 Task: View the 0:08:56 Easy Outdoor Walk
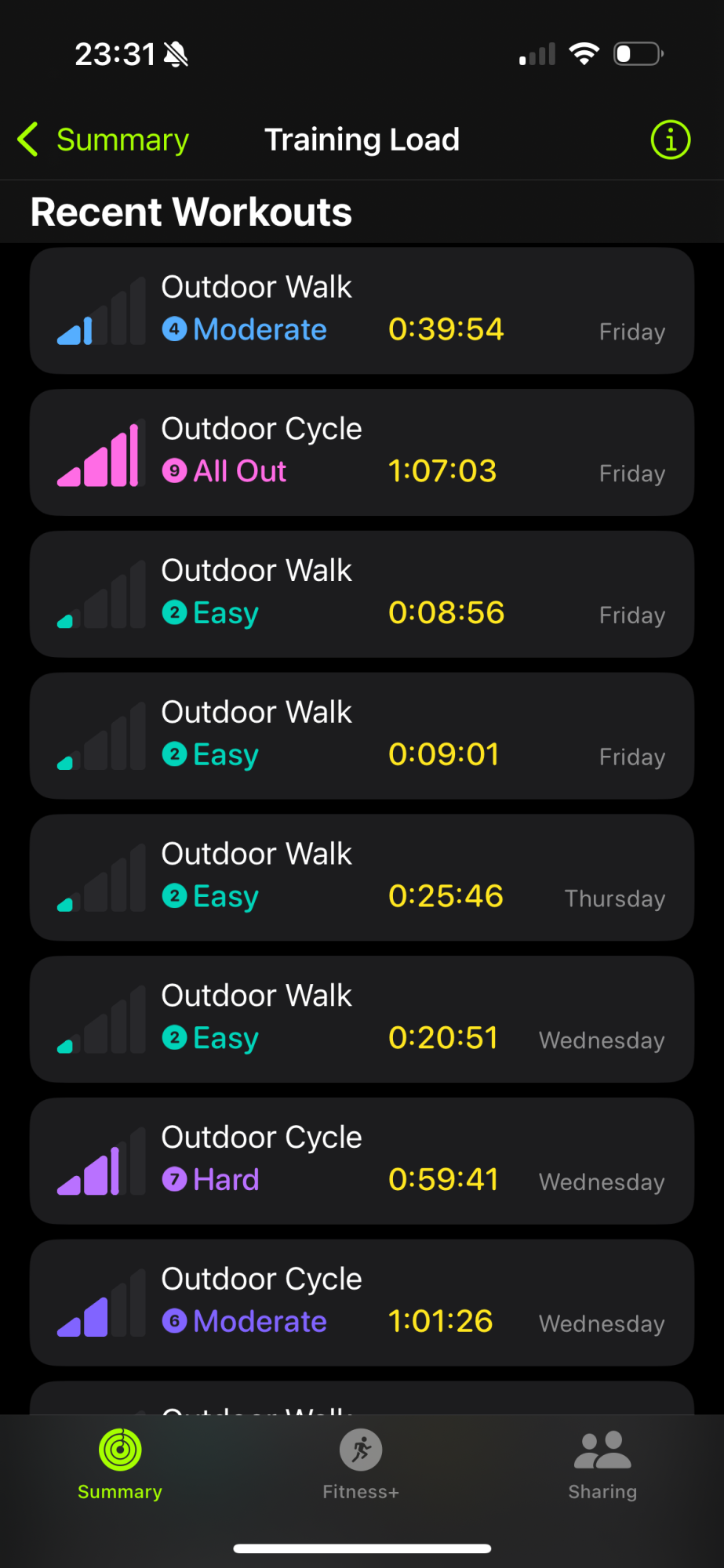pyautogui.click(x=362, y=594)
